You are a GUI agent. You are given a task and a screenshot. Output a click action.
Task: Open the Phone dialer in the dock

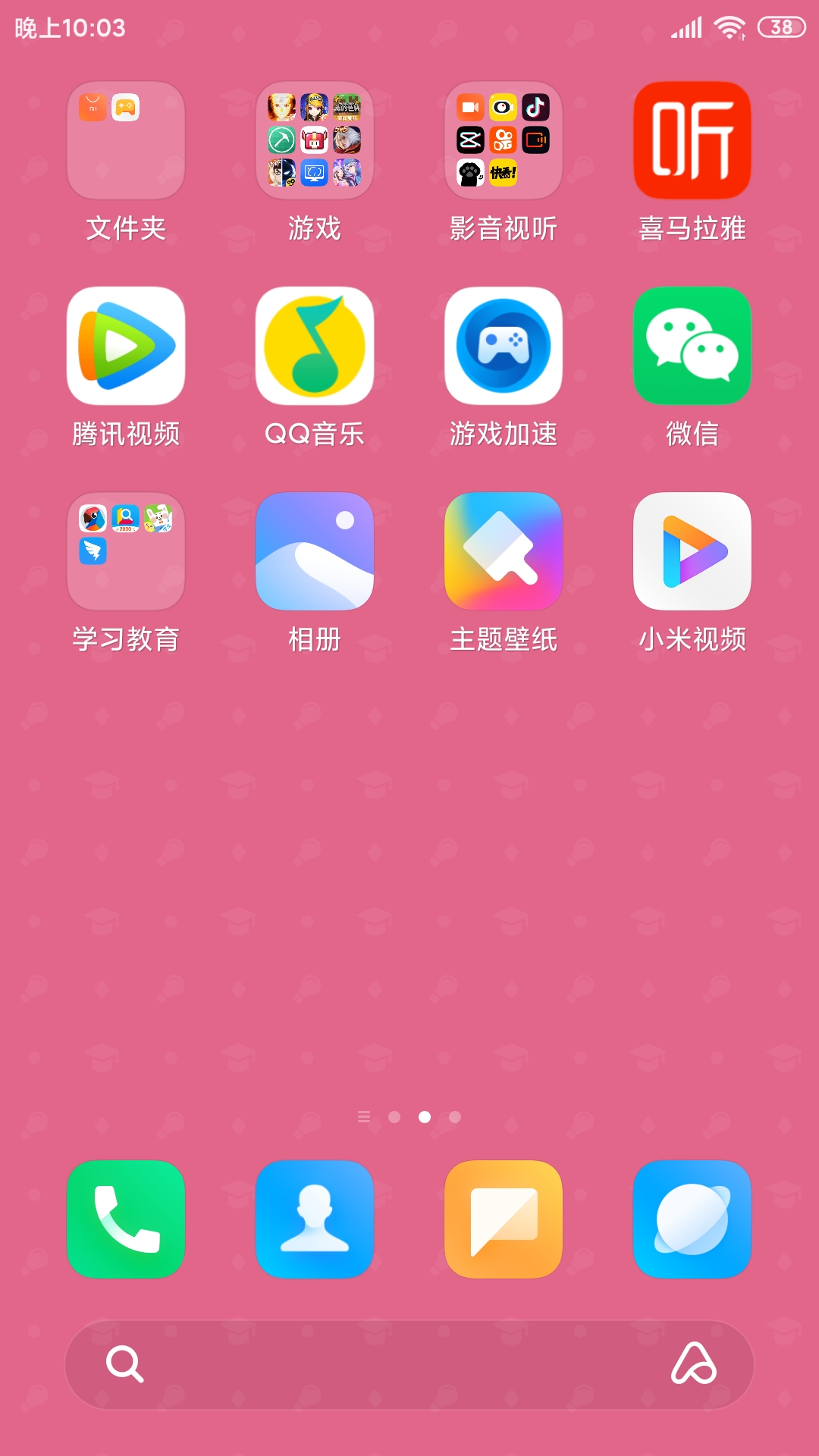126,1219
